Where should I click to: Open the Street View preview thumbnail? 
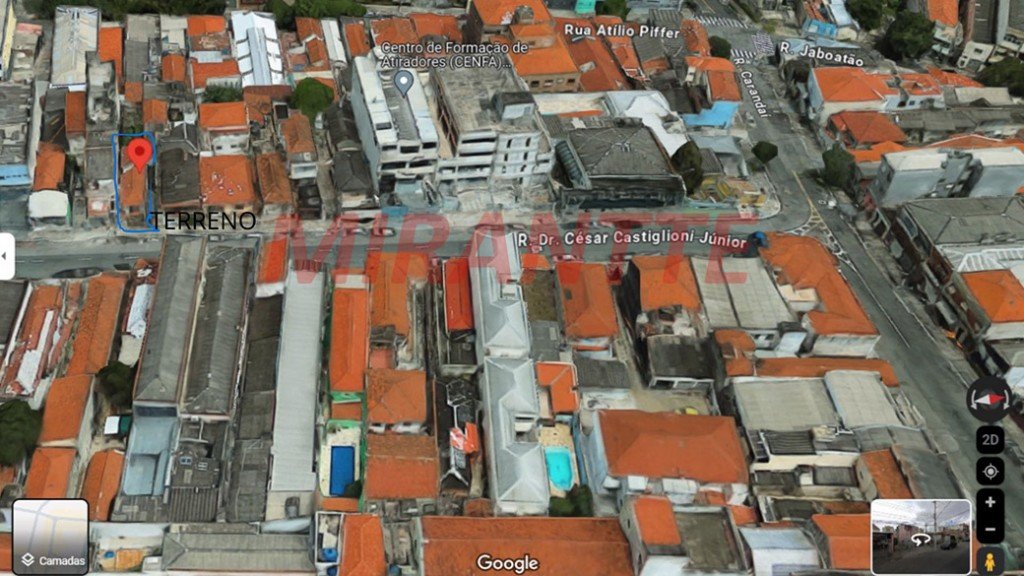tap(920, 537)
